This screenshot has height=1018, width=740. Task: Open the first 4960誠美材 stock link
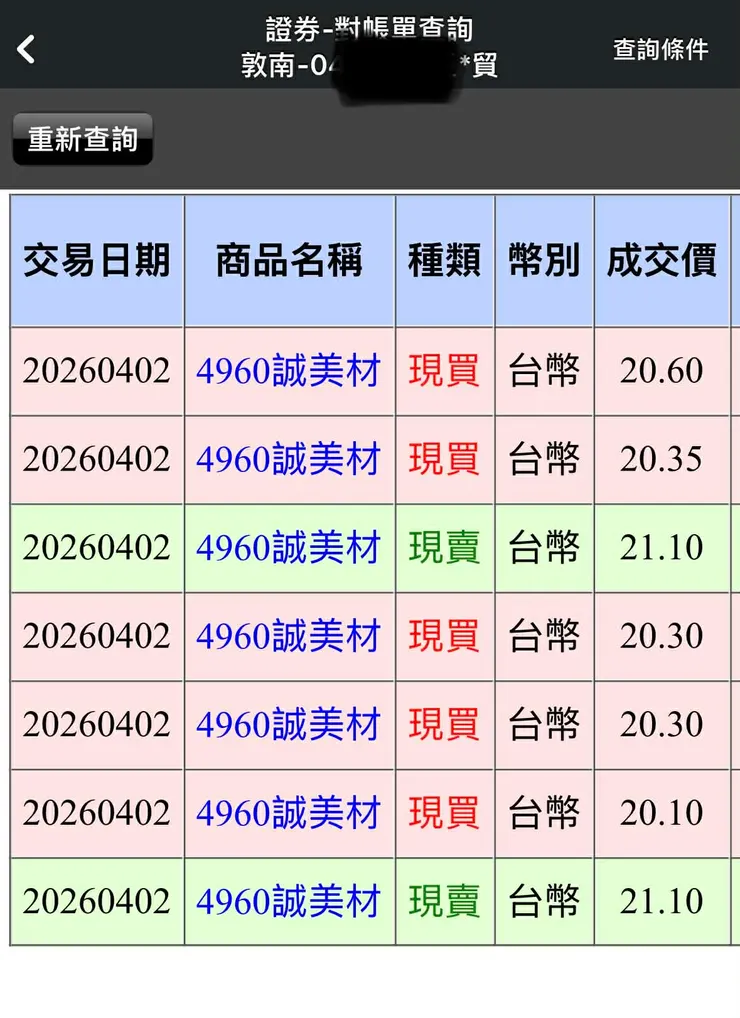coord(289,371)
